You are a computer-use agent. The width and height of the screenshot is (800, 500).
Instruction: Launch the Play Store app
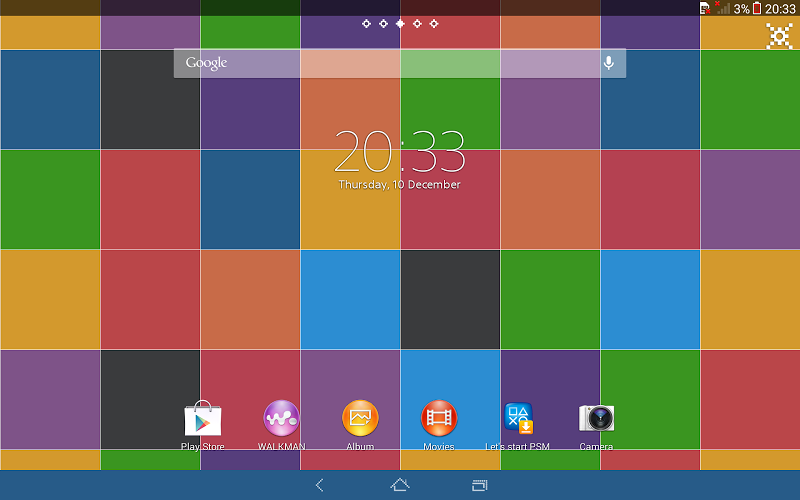[202, 419]
